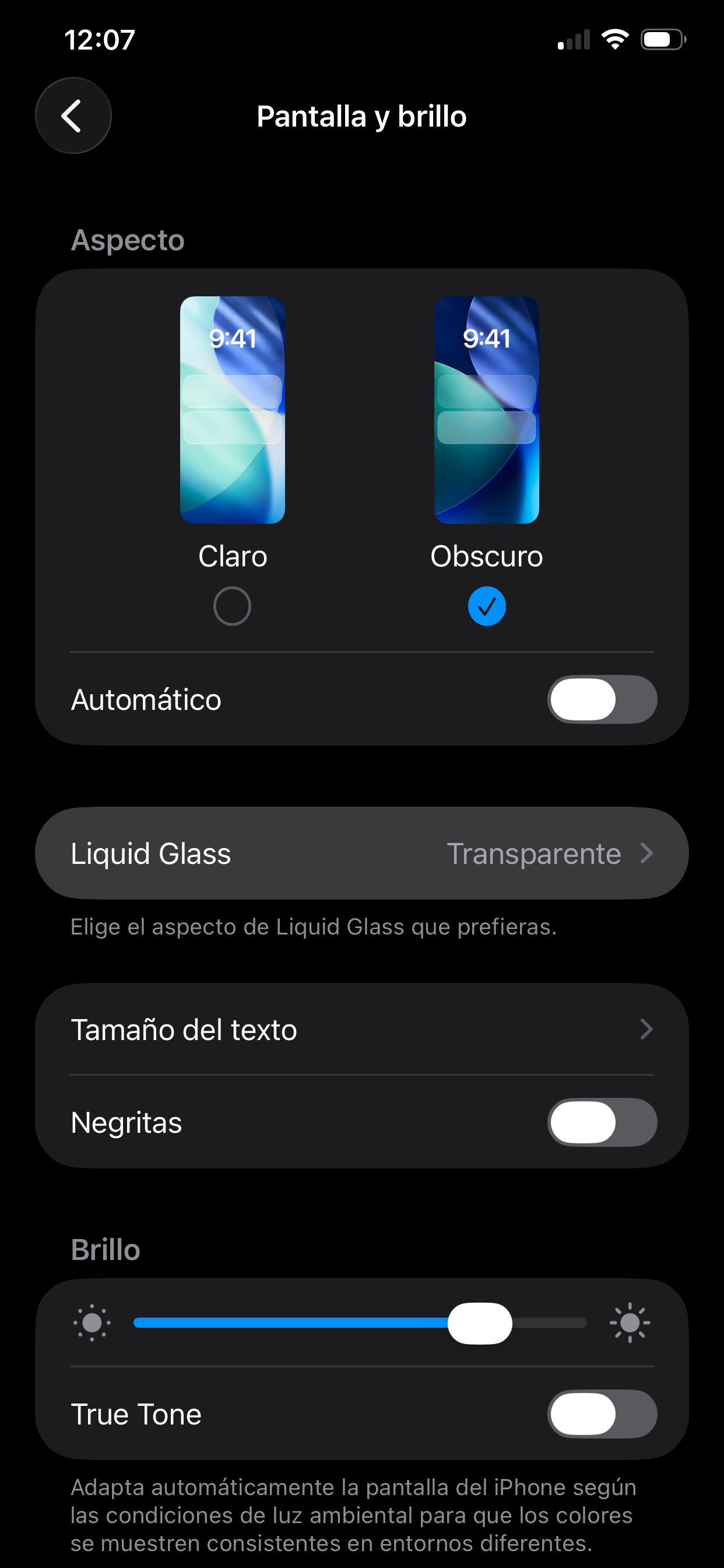
Task: Open Liquid Glass settings
Action: pos(361,853)
